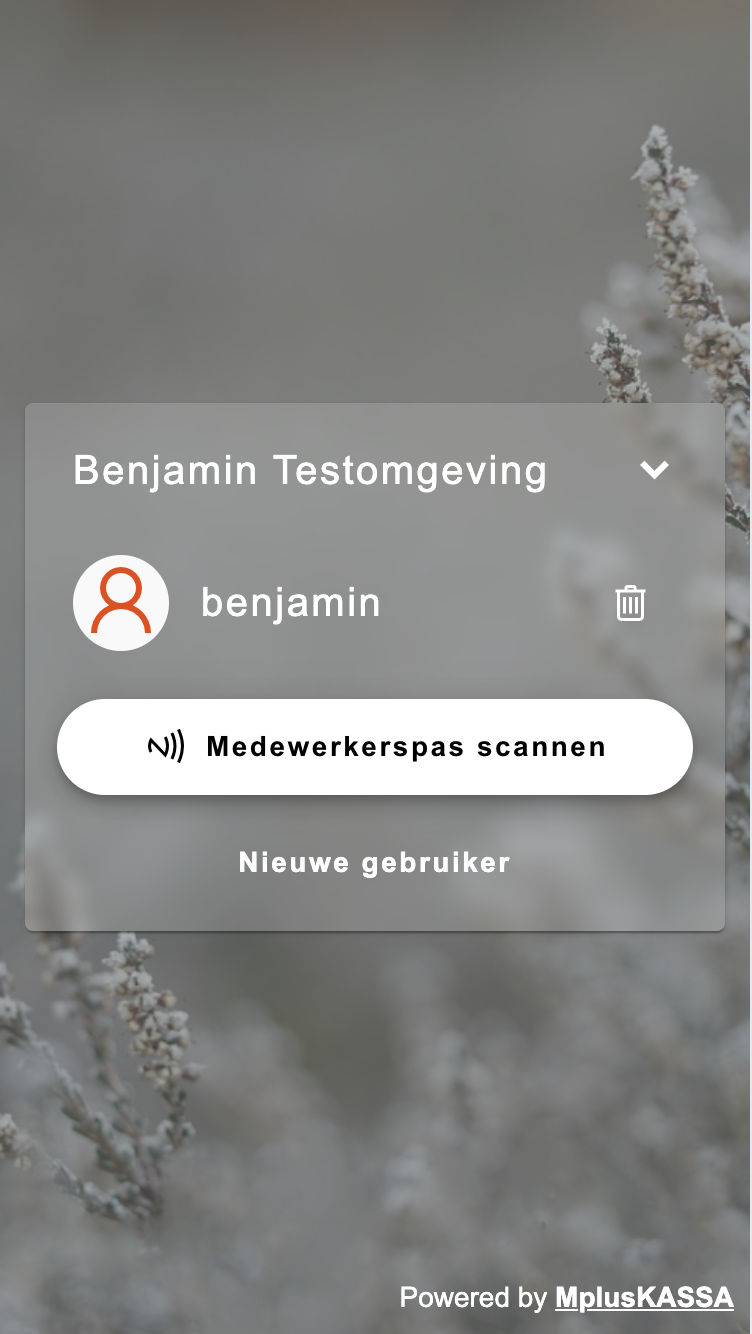Delete user benjamin with trash icon
Screen dimensions: 752x1334
point(630,603)
